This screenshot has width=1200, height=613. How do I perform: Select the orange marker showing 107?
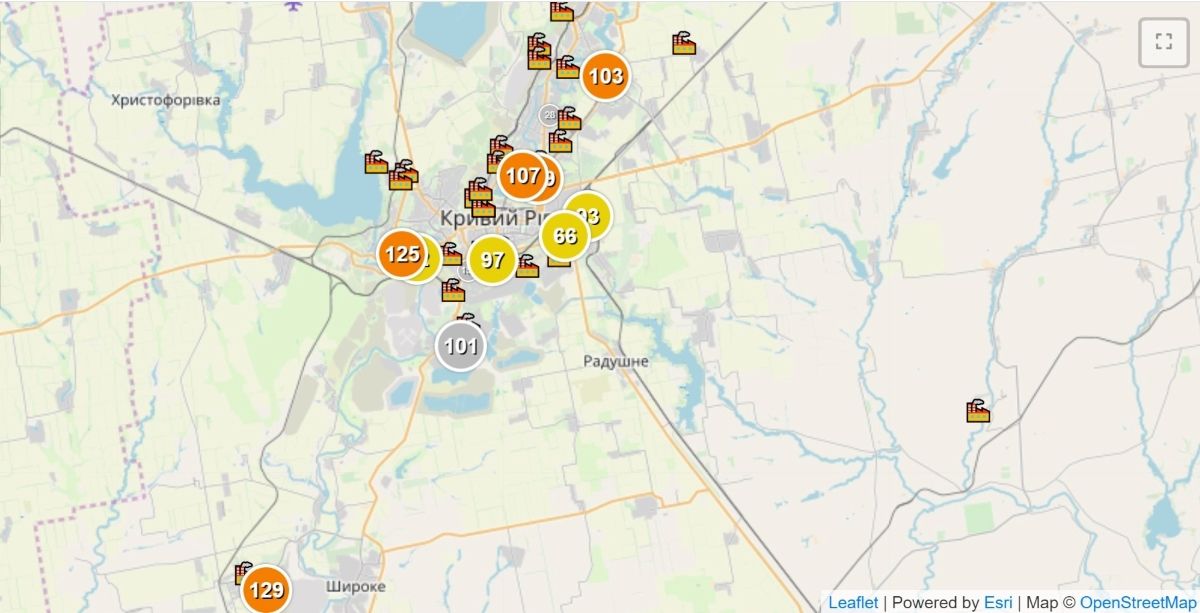click(x=522, y=176)
